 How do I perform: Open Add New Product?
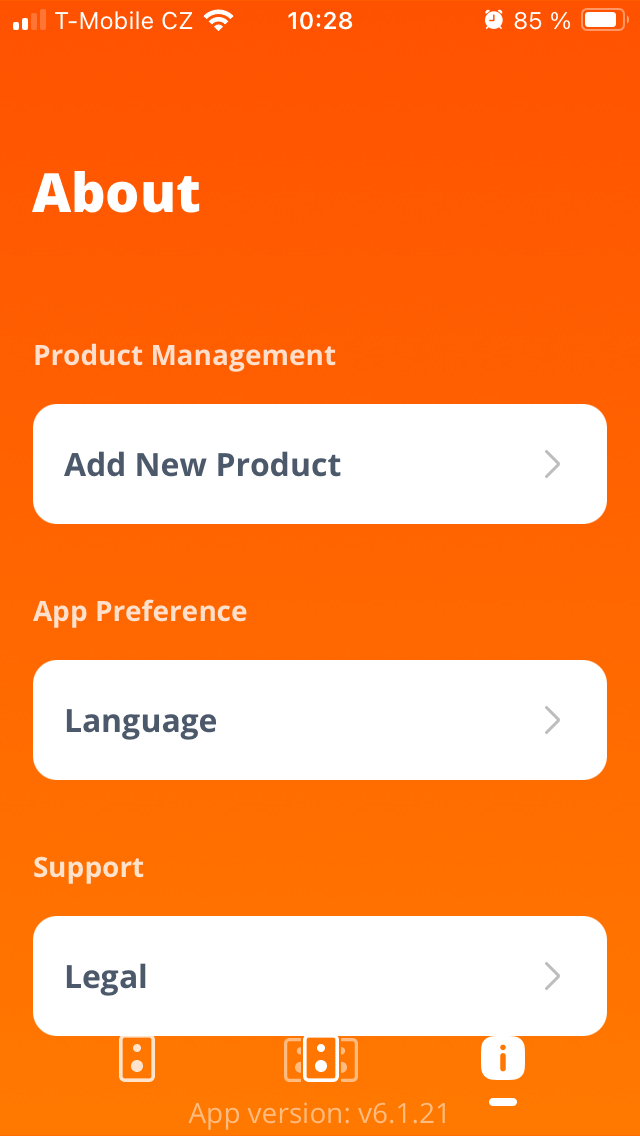point(320,464)
